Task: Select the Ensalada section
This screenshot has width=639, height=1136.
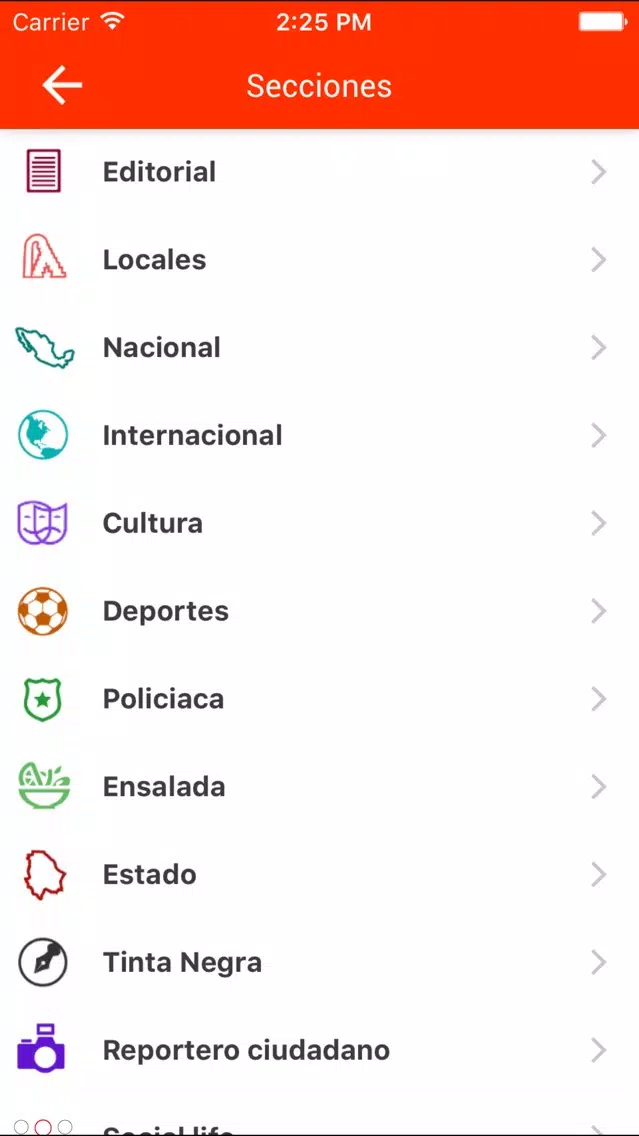Action: point(320,787)
